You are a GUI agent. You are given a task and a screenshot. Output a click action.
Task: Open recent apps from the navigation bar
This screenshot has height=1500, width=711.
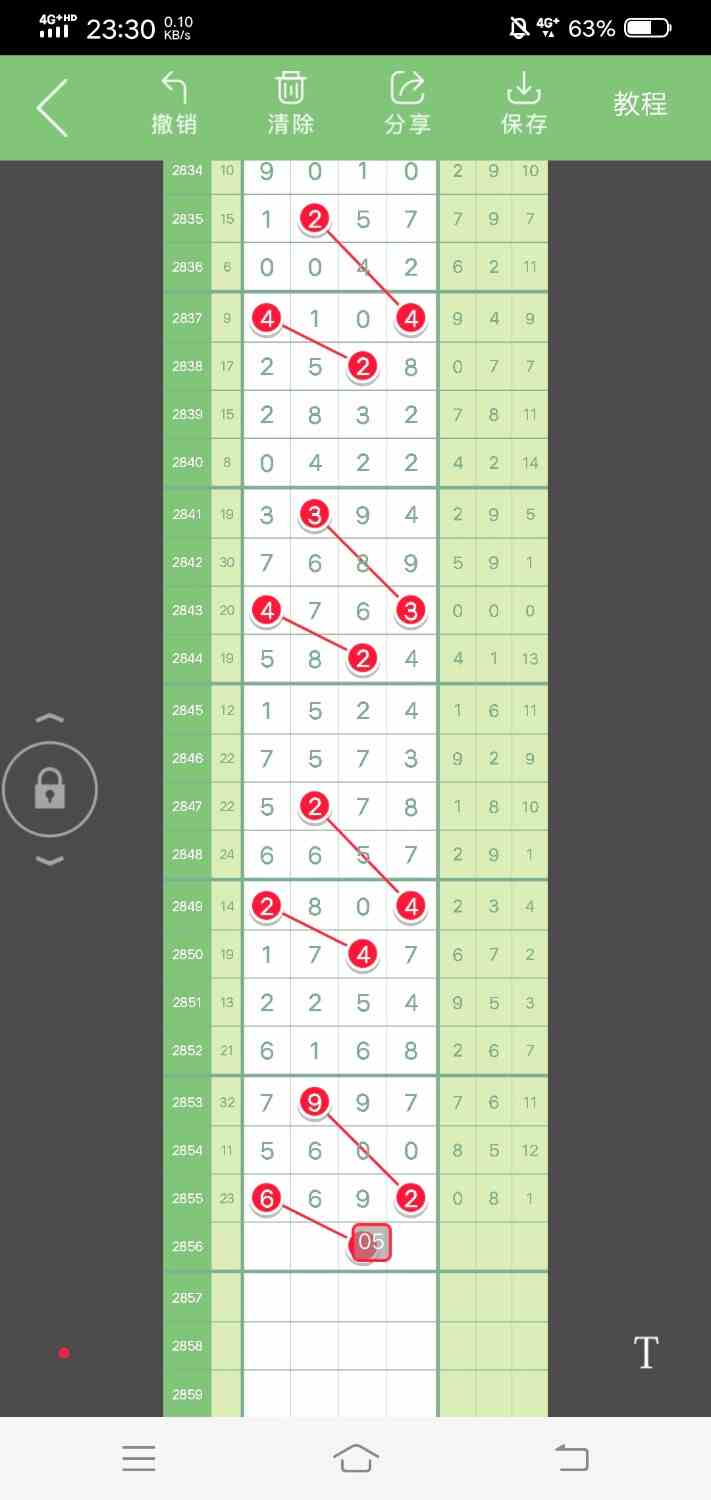tap(139, 1458)
